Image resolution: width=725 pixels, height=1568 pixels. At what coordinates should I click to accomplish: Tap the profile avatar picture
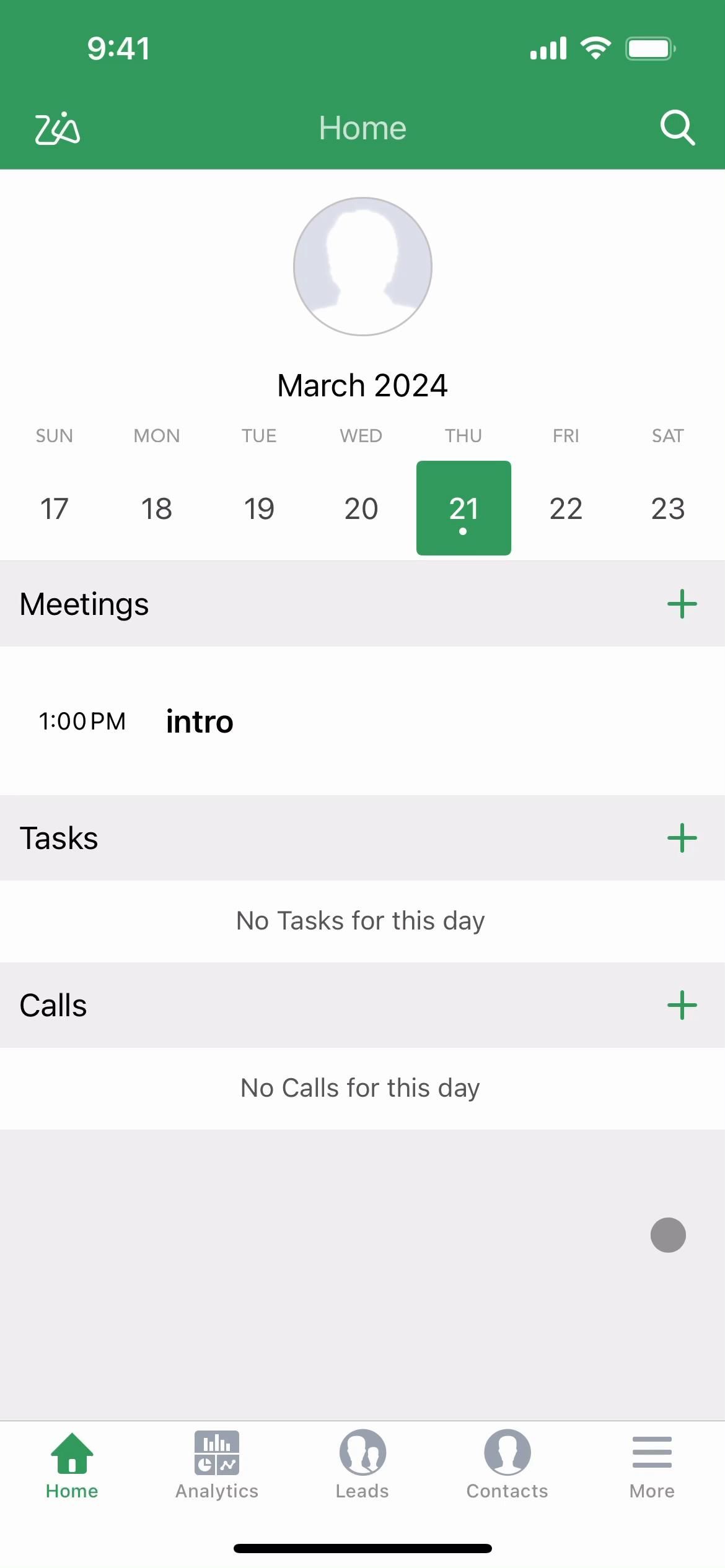click(x=362, y=266)
